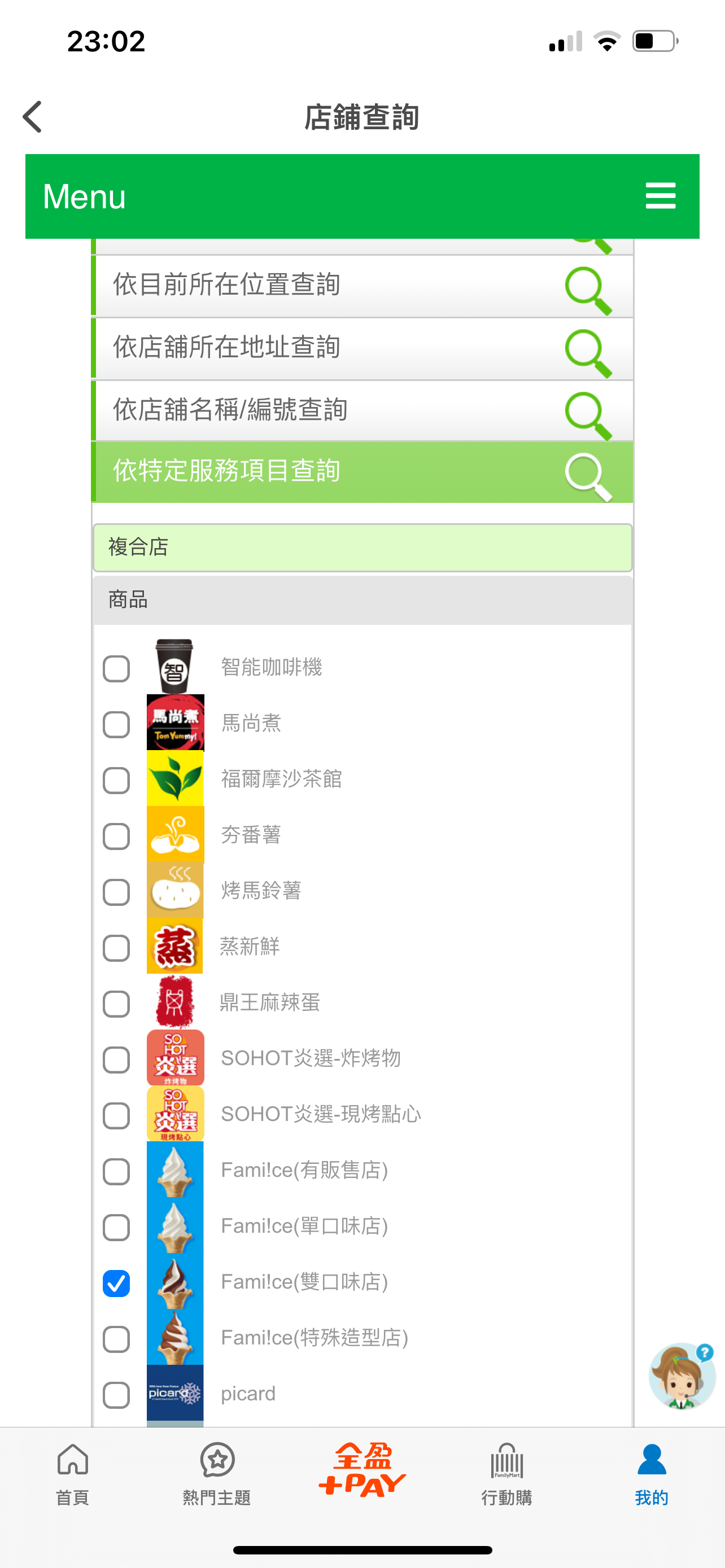Switch to the 行動購 tab

506,1473
